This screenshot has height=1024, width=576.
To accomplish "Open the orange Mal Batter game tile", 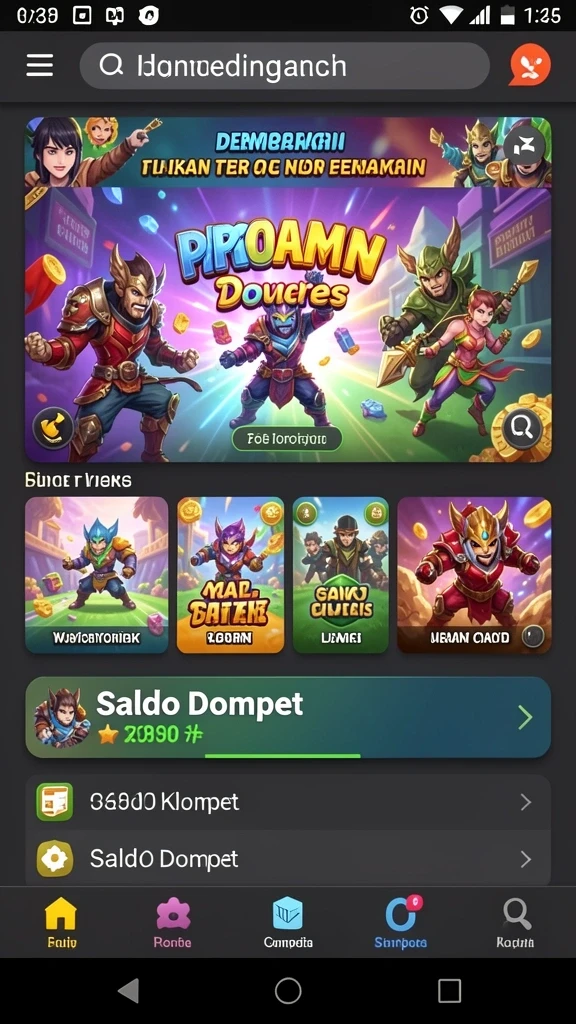I will click(x=231, y=575).
